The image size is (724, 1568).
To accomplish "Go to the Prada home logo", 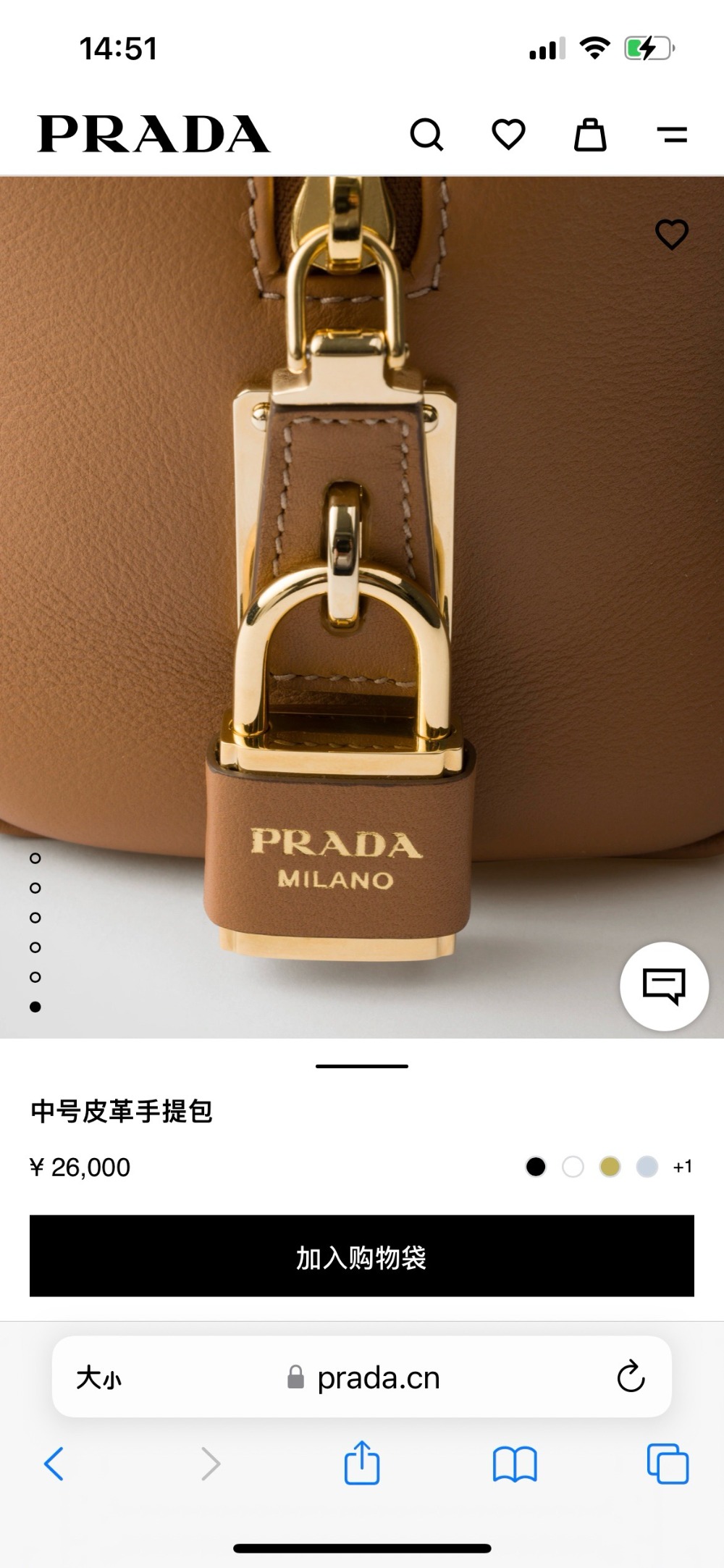I will pos(153,135).
